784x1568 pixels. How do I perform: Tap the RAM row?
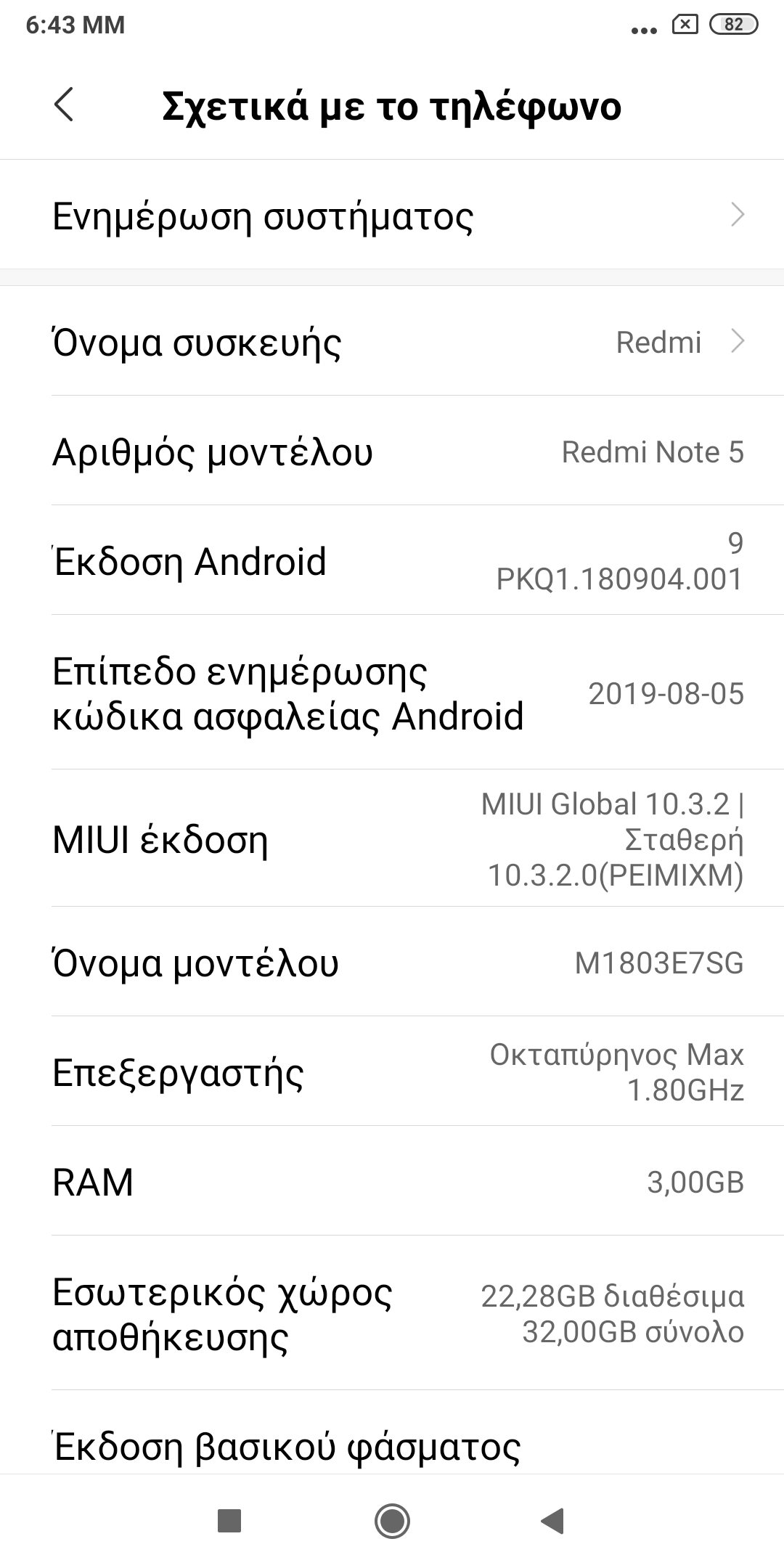pyautogui.click(x=392, y=1182)
